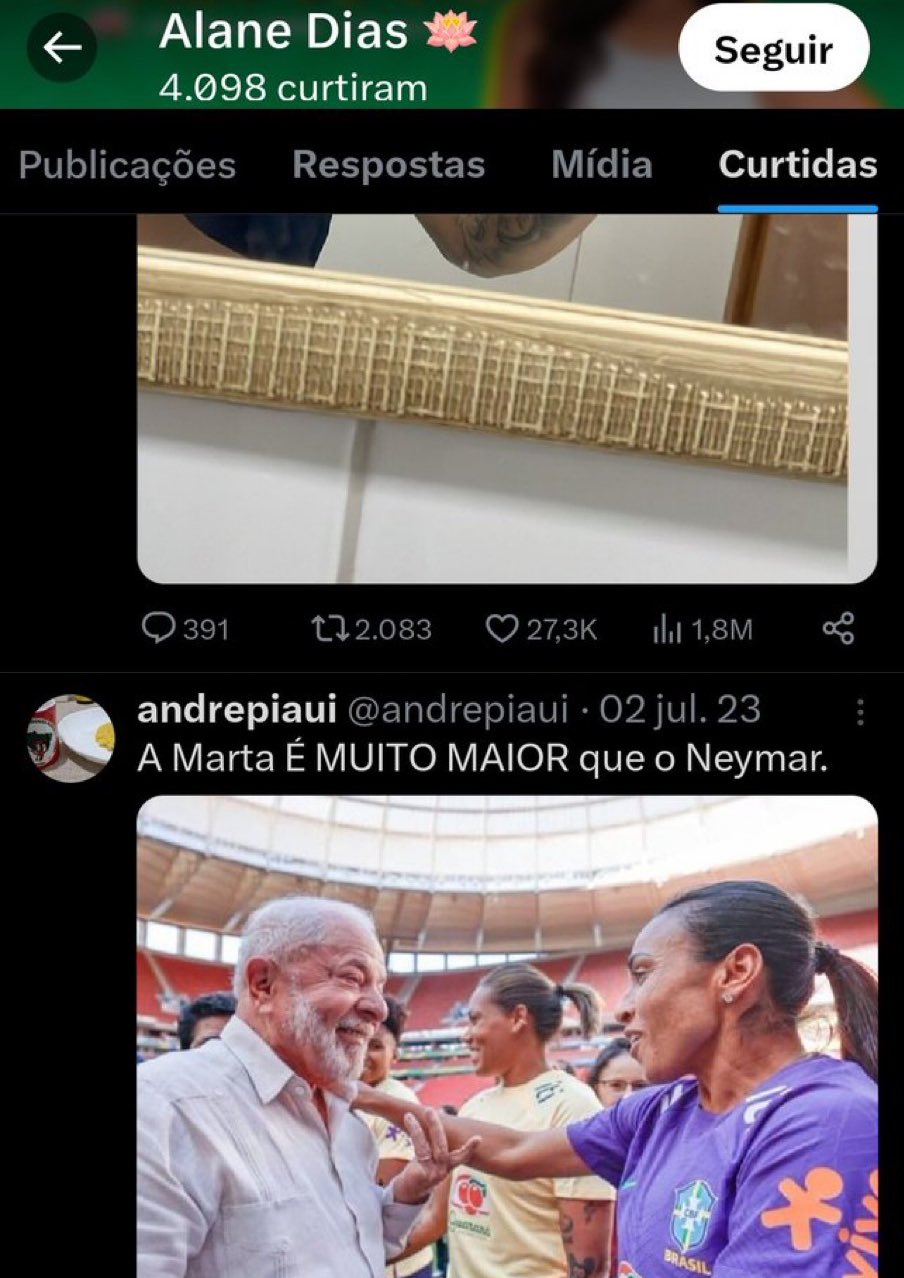Viewport: 904px width, 1278px height.
Task: Go back using the arrow button
Action: [61, 48]
